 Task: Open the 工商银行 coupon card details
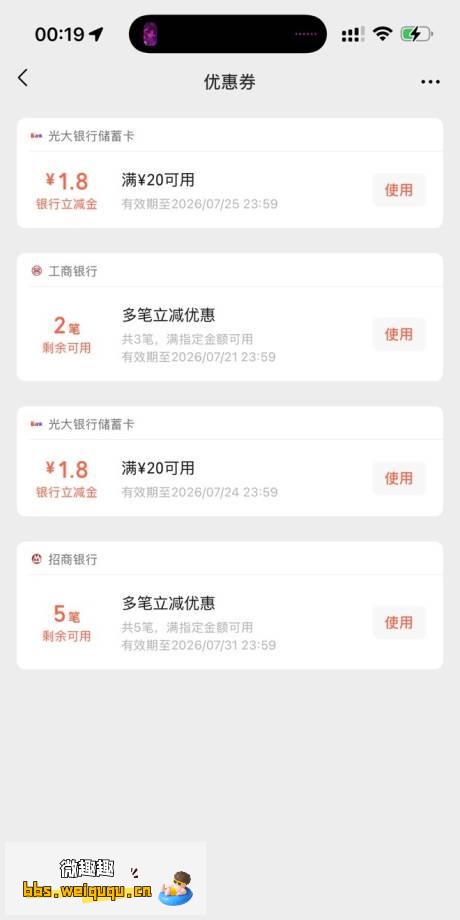click(230, 317)
